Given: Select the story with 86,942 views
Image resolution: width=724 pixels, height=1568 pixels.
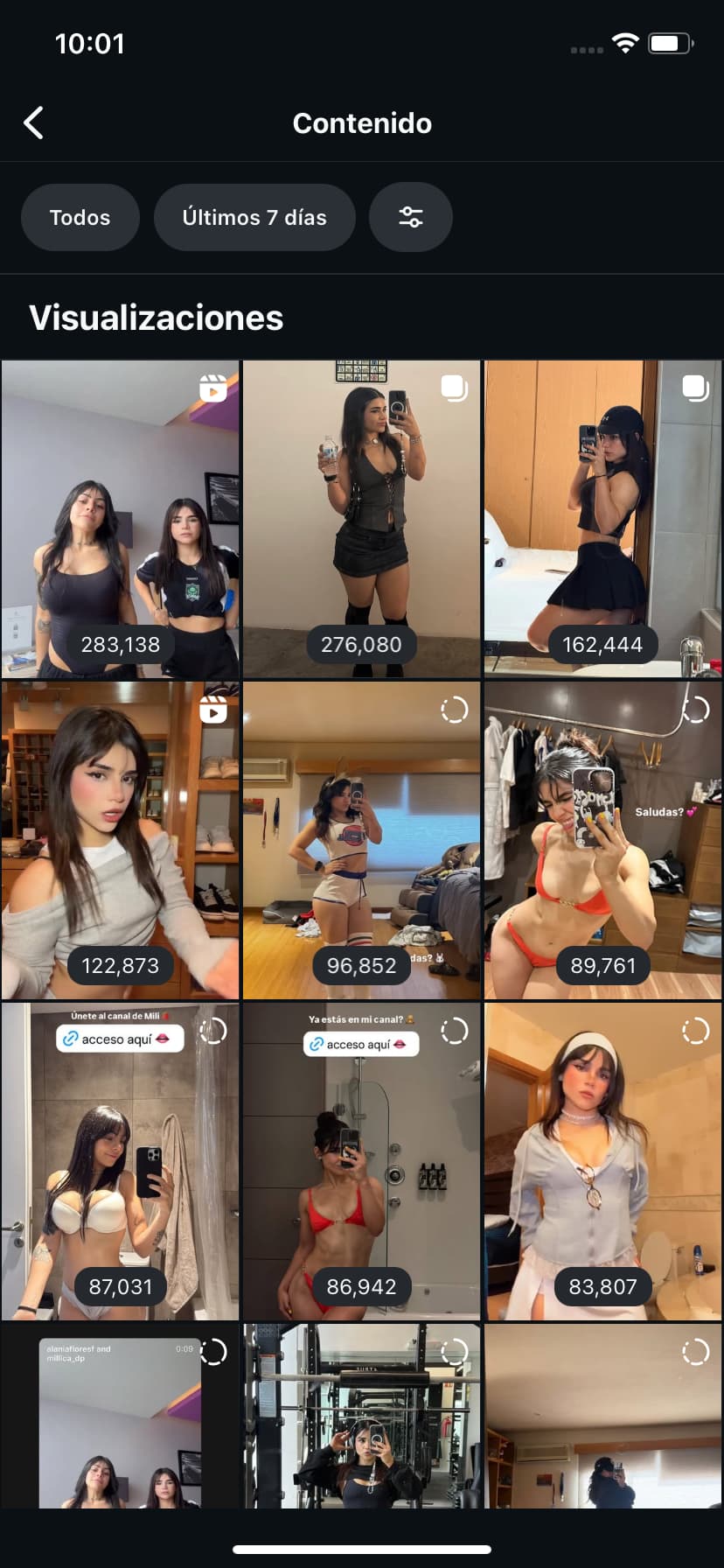Looking at the screenshot, I should coord(361,1161).
